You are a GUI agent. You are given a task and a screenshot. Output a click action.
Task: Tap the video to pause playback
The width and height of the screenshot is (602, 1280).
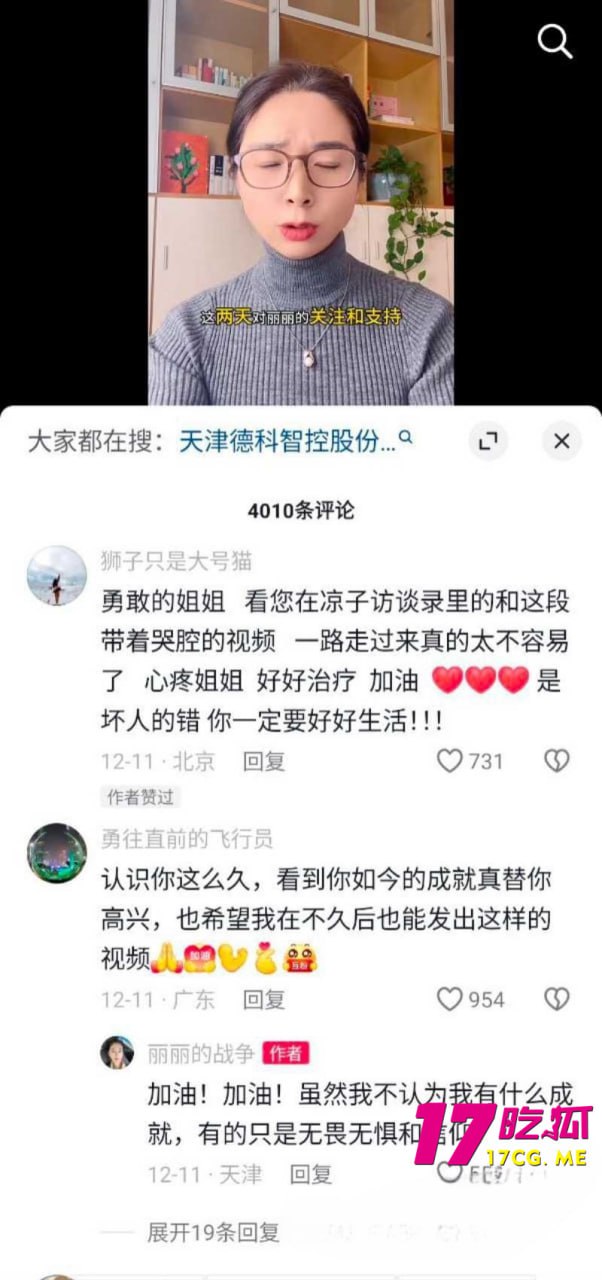(x=300, y=200)
